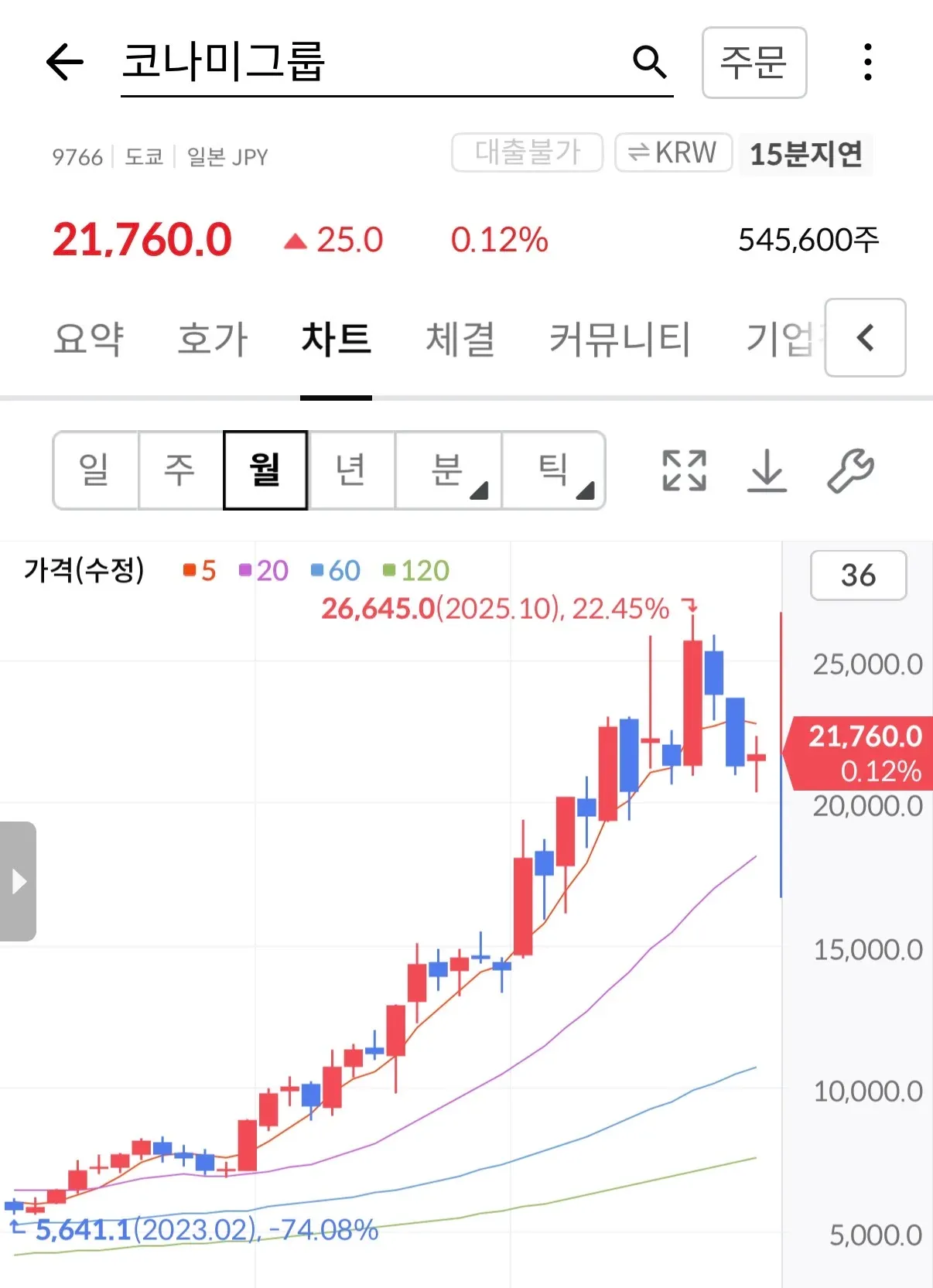The width and height of the screenshot is (933, 1288).
Task: Switch to the 커뮤니티 tab
Action: click(x=619, y=339)
